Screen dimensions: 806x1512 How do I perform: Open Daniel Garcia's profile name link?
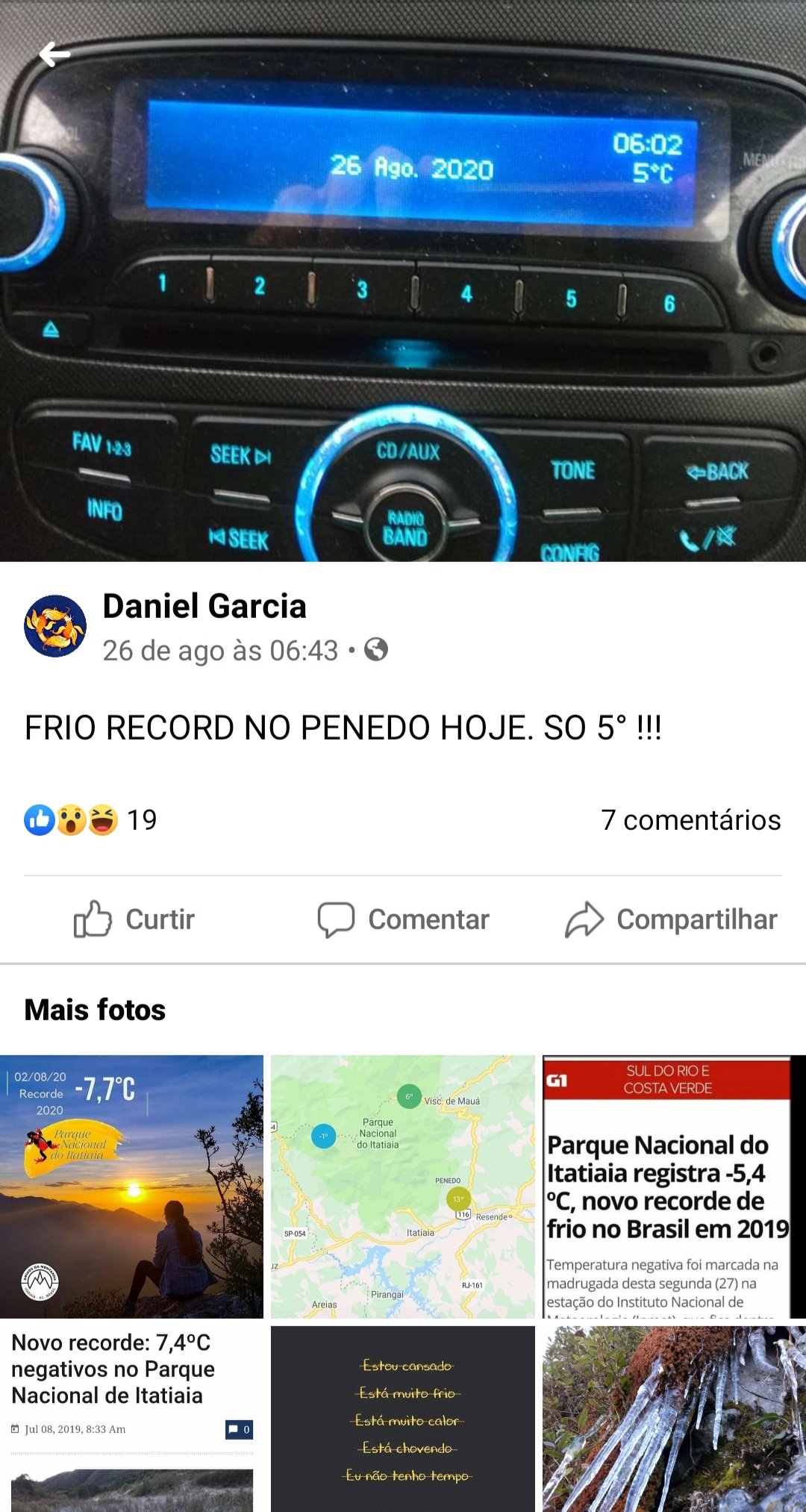204,605
